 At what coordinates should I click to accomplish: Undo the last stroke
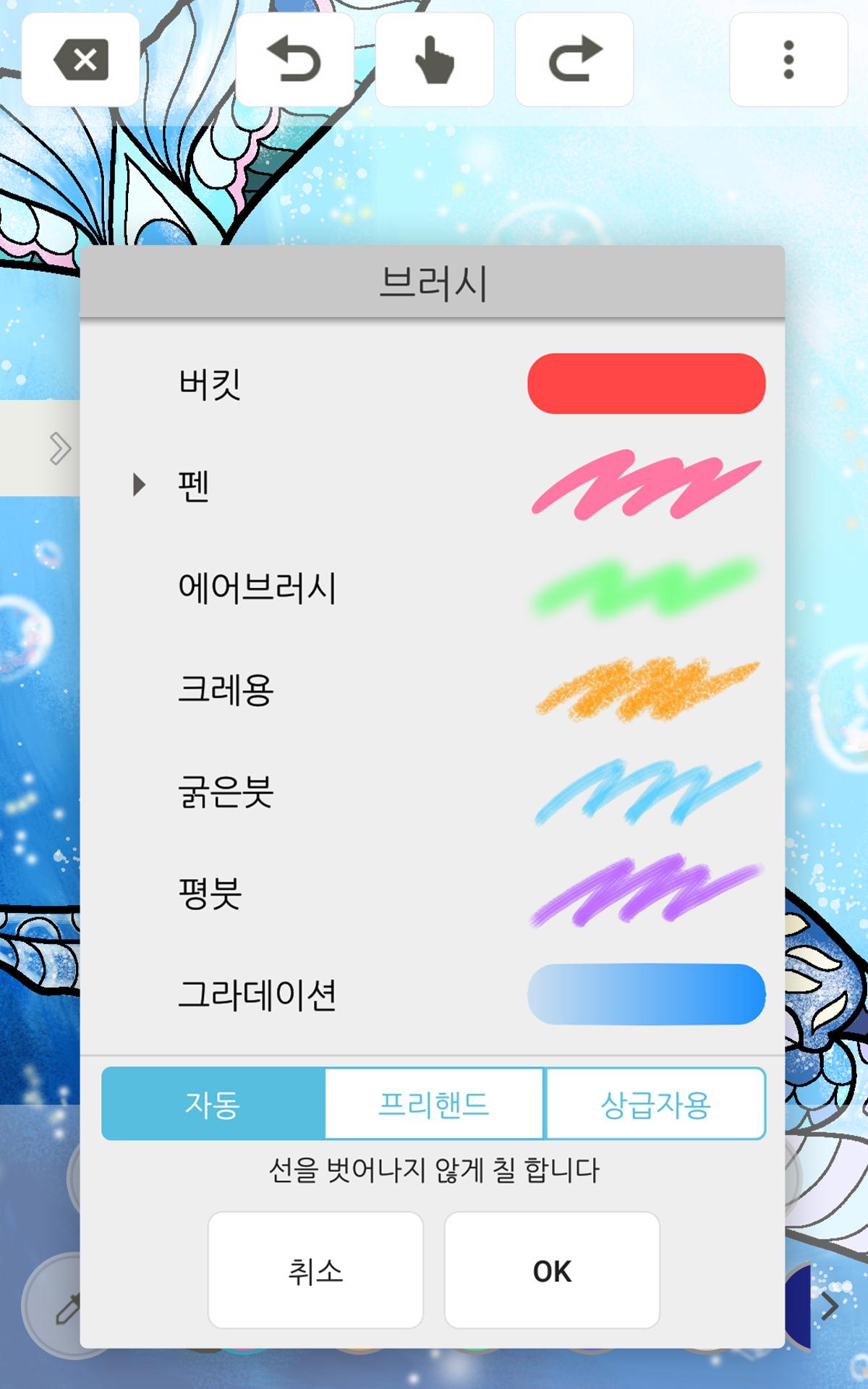[x=294, y=60]
